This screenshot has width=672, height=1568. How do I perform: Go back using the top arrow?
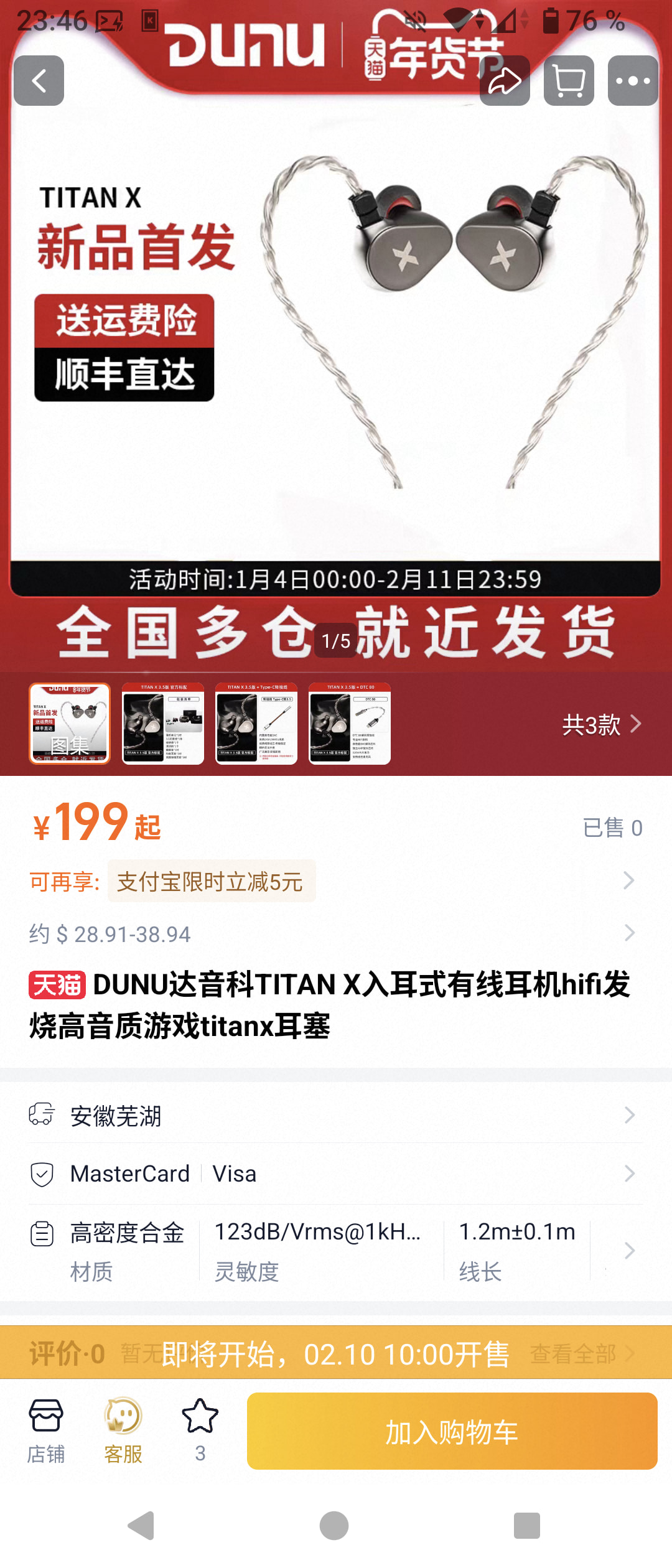tap(39, 81)
